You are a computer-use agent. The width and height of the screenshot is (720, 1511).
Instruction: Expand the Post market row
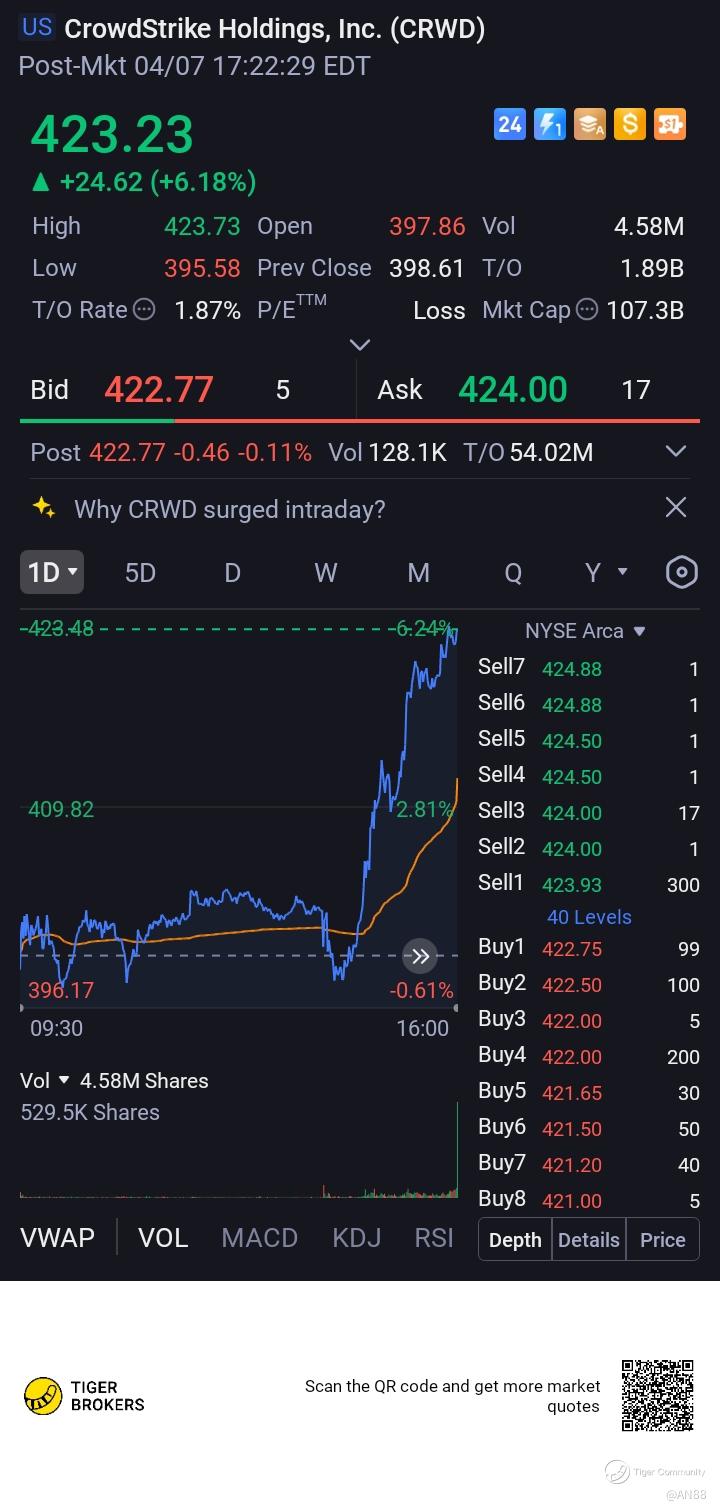click(676, 451)
